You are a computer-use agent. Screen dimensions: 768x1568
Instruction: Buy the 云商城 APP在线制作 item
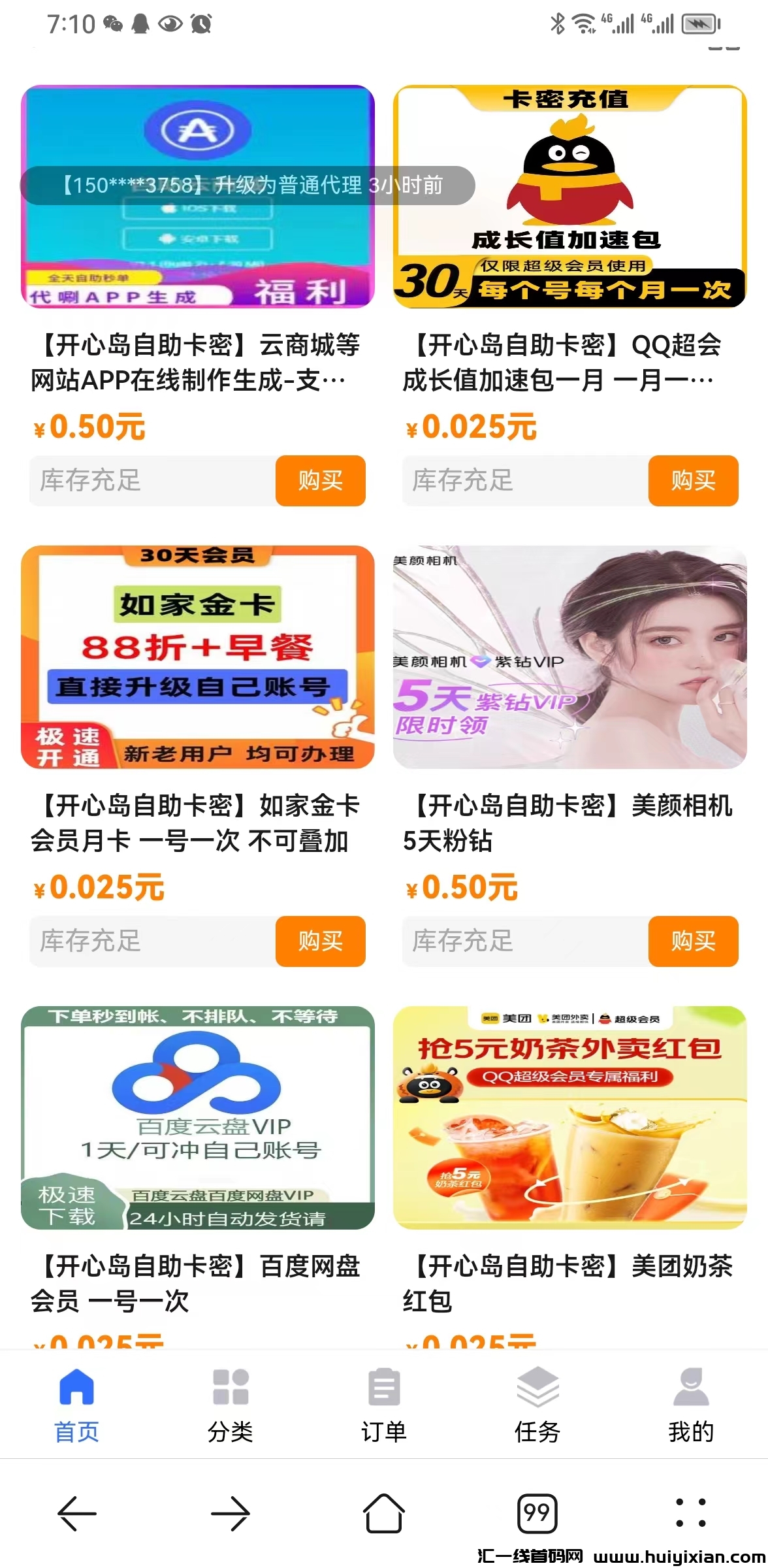click(320, 481)
